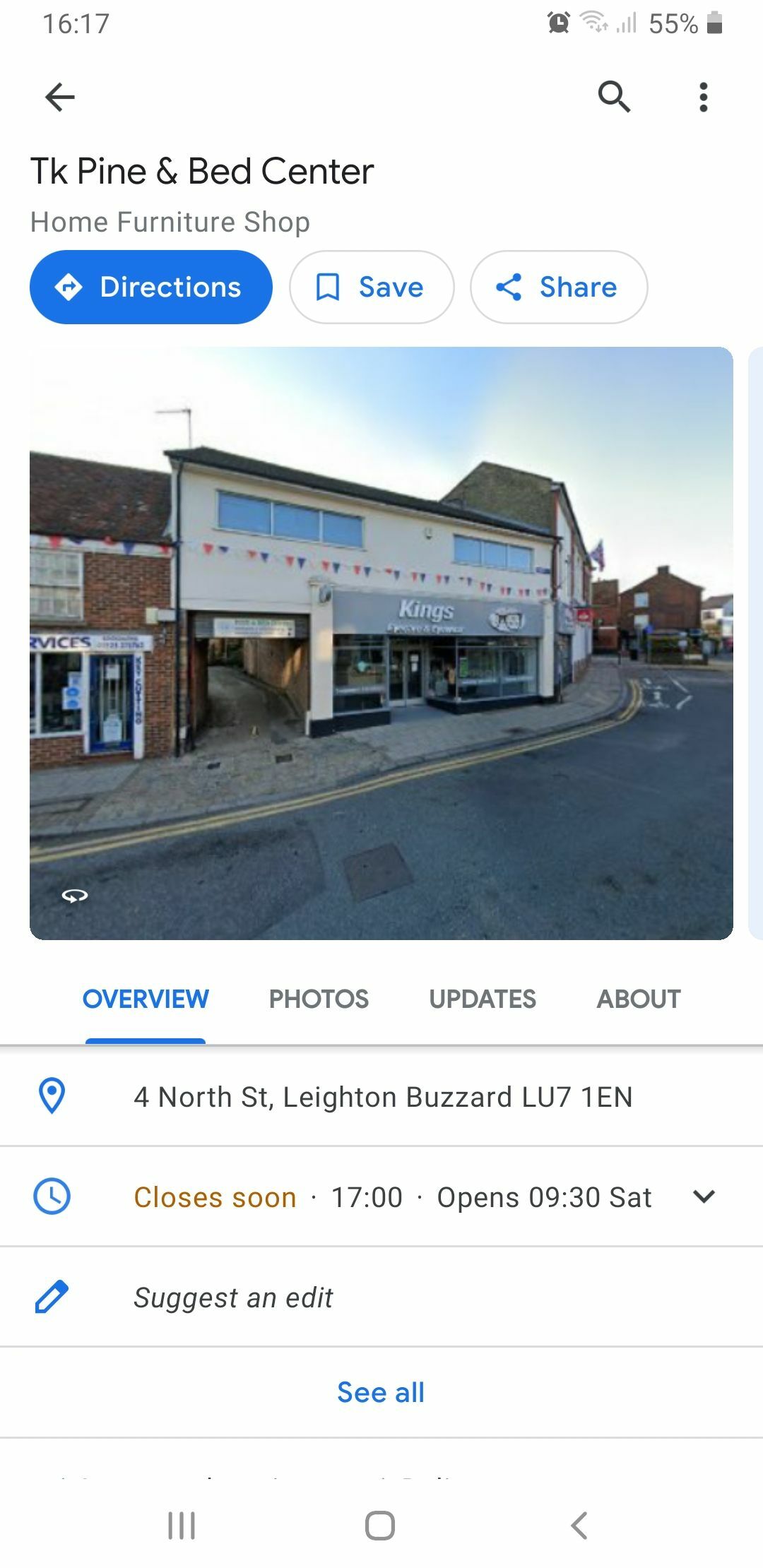The height and width of the screenshot is (1568, 763).
Task: Switch to the About tab
Action: pos(639,999)
